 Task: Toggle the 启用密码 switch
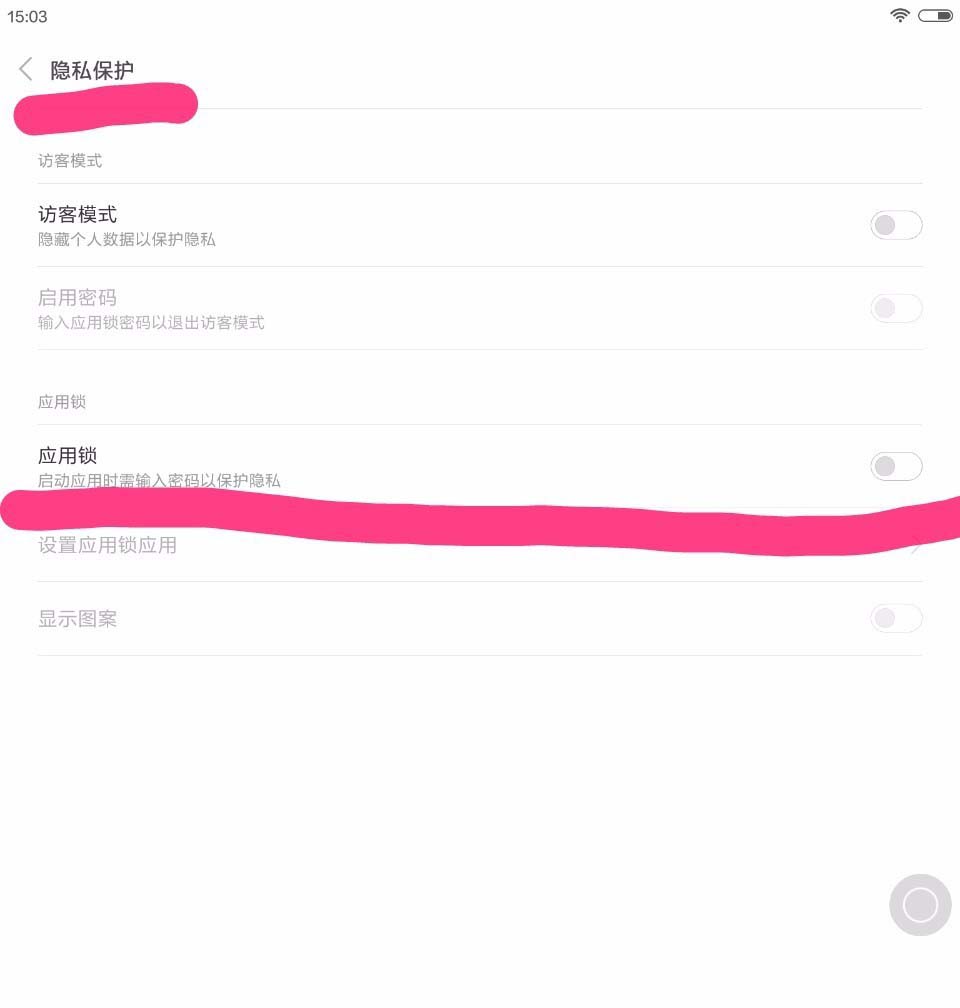click(x=896, y=308)
